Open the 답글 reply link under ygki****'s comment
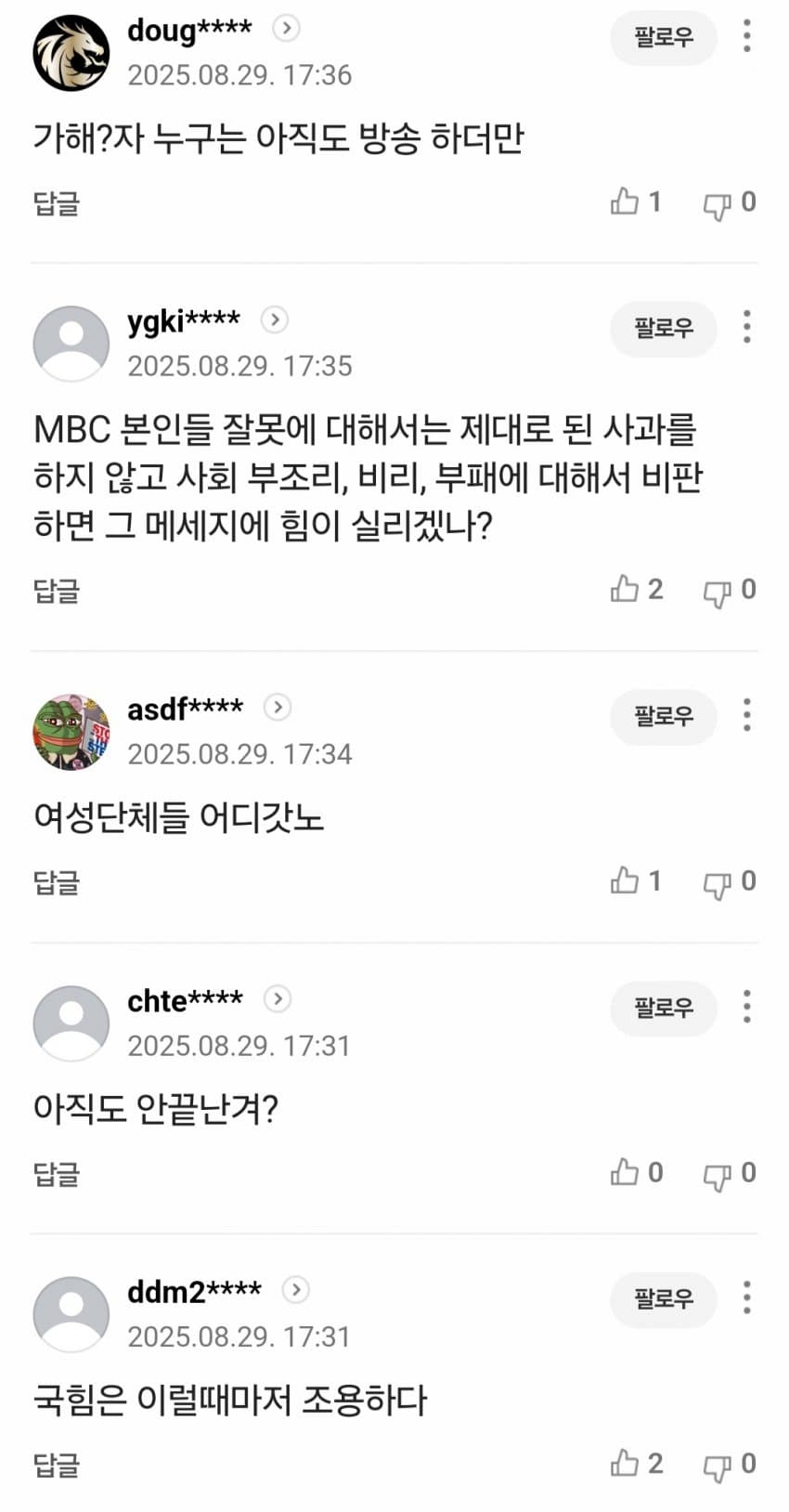The height and width of the screenshot is (1512, 789). 58,592
